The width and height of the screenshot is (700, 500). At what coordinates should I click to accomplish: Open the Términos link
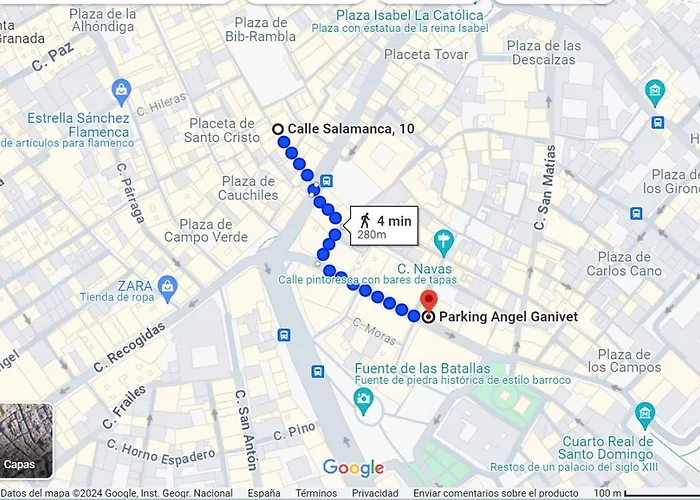point(316,493)
